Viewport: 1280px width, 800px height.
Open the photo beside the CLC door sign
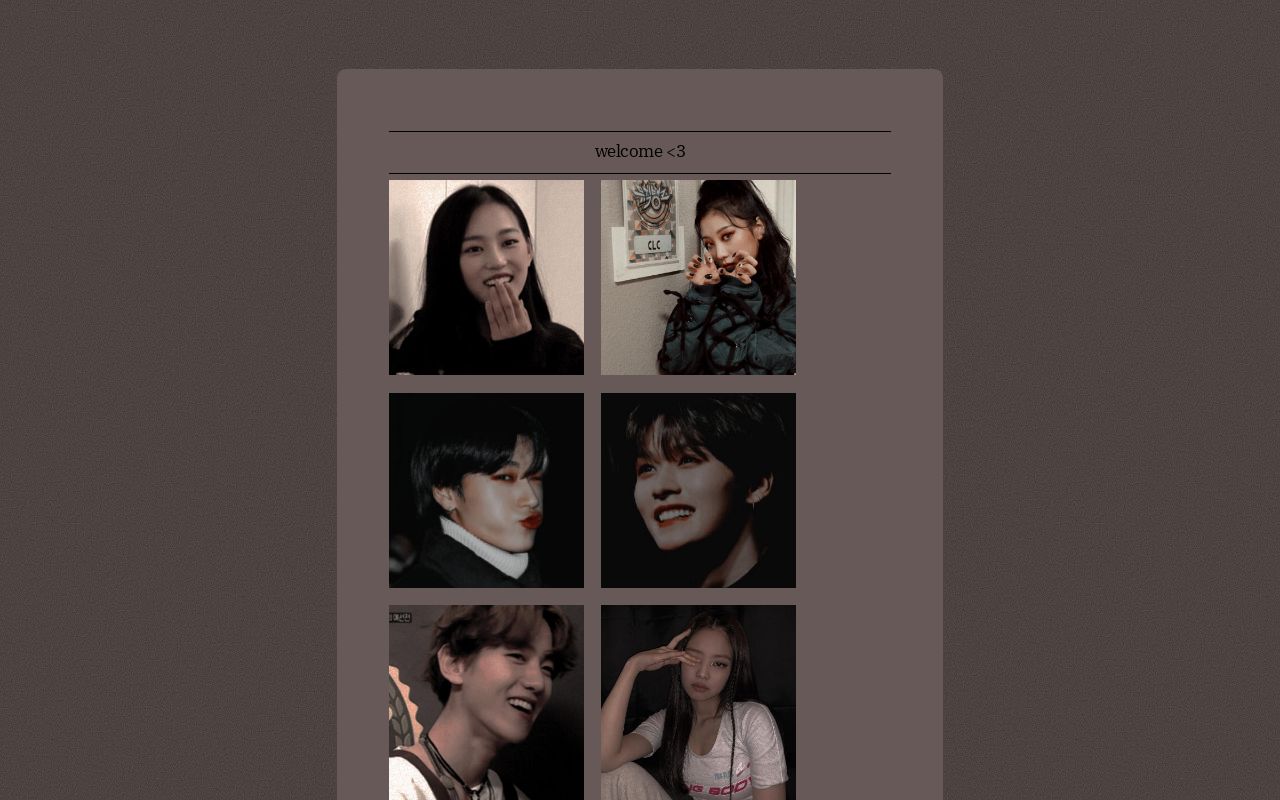tap(698, 277)
